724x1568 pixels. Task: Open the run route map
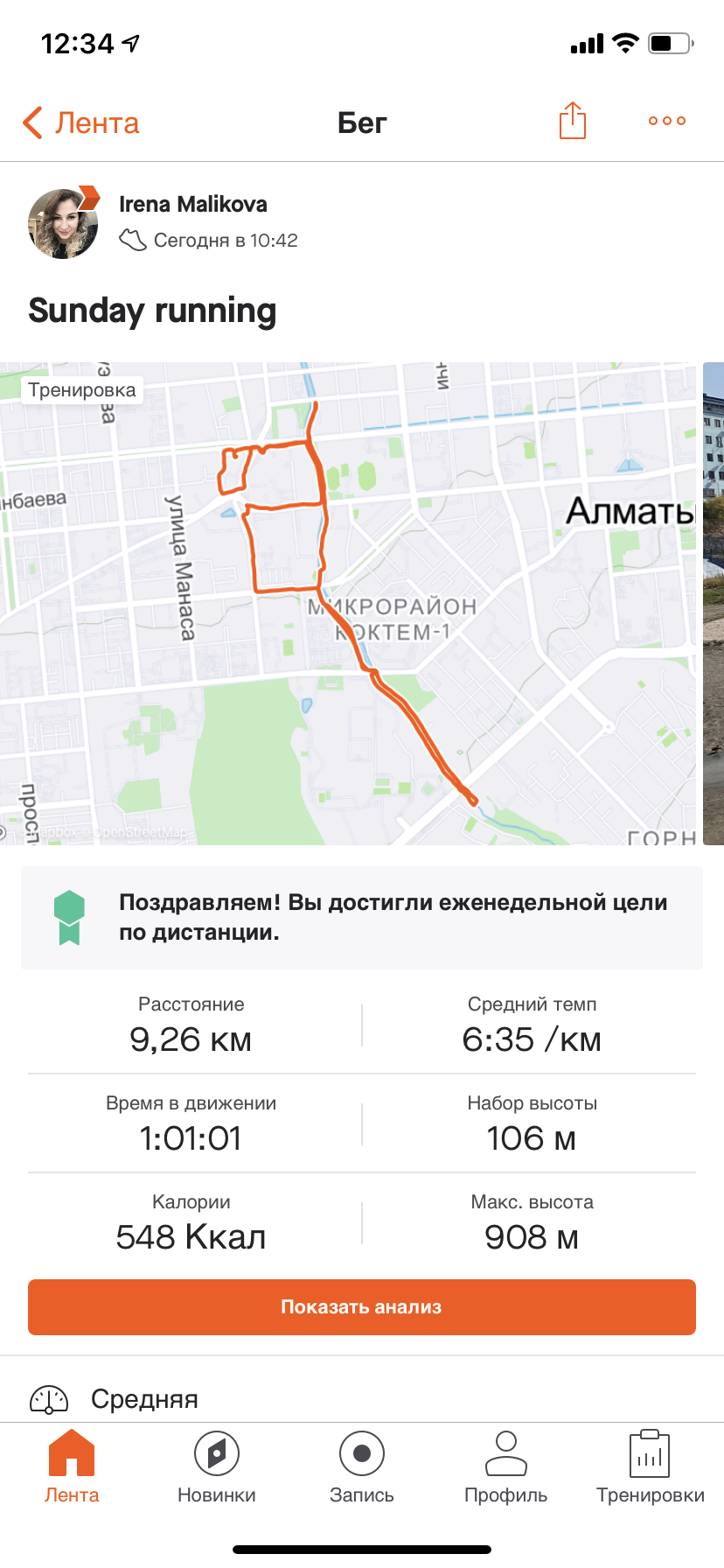click(x=350, y=604)
